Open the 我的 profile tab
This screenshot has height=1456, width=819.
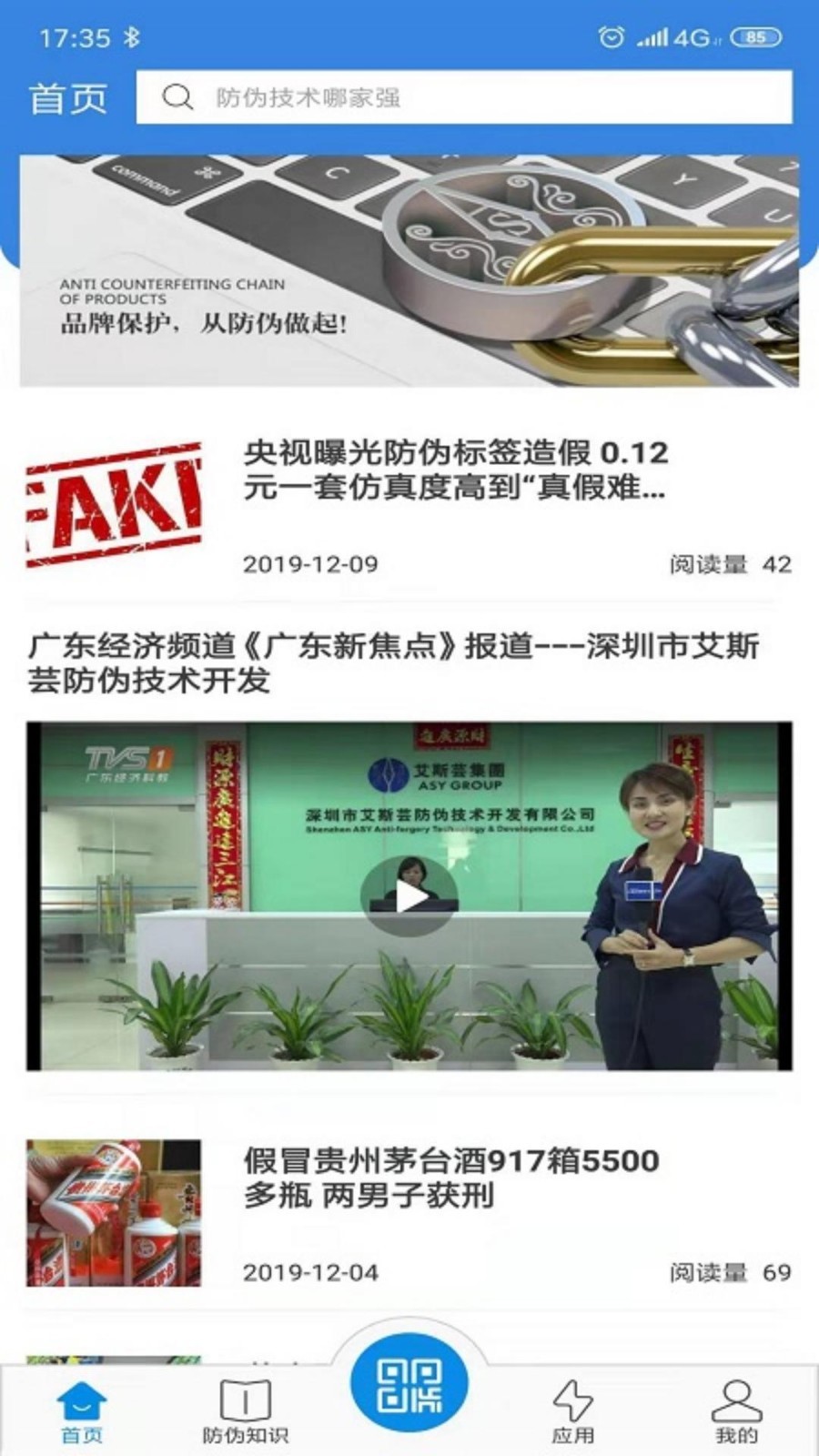tap(736, 1410)
